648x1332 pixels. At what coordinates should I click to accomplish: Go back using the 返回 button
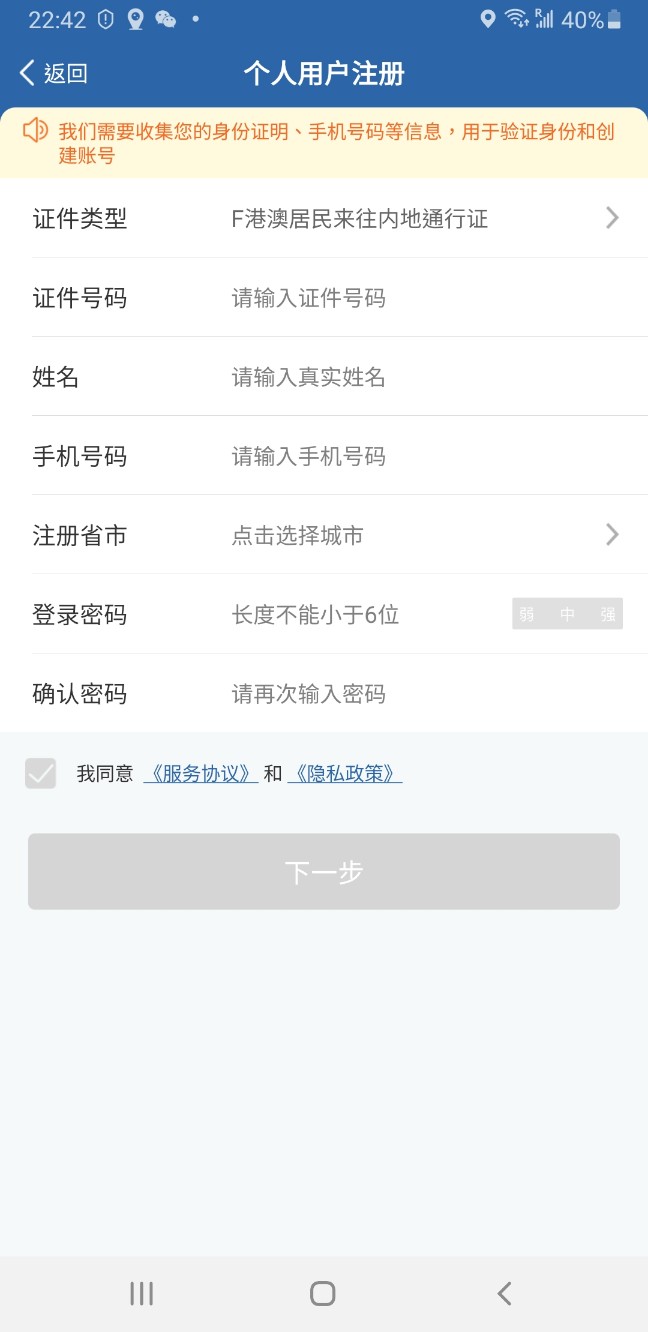[x=54, y=73]
